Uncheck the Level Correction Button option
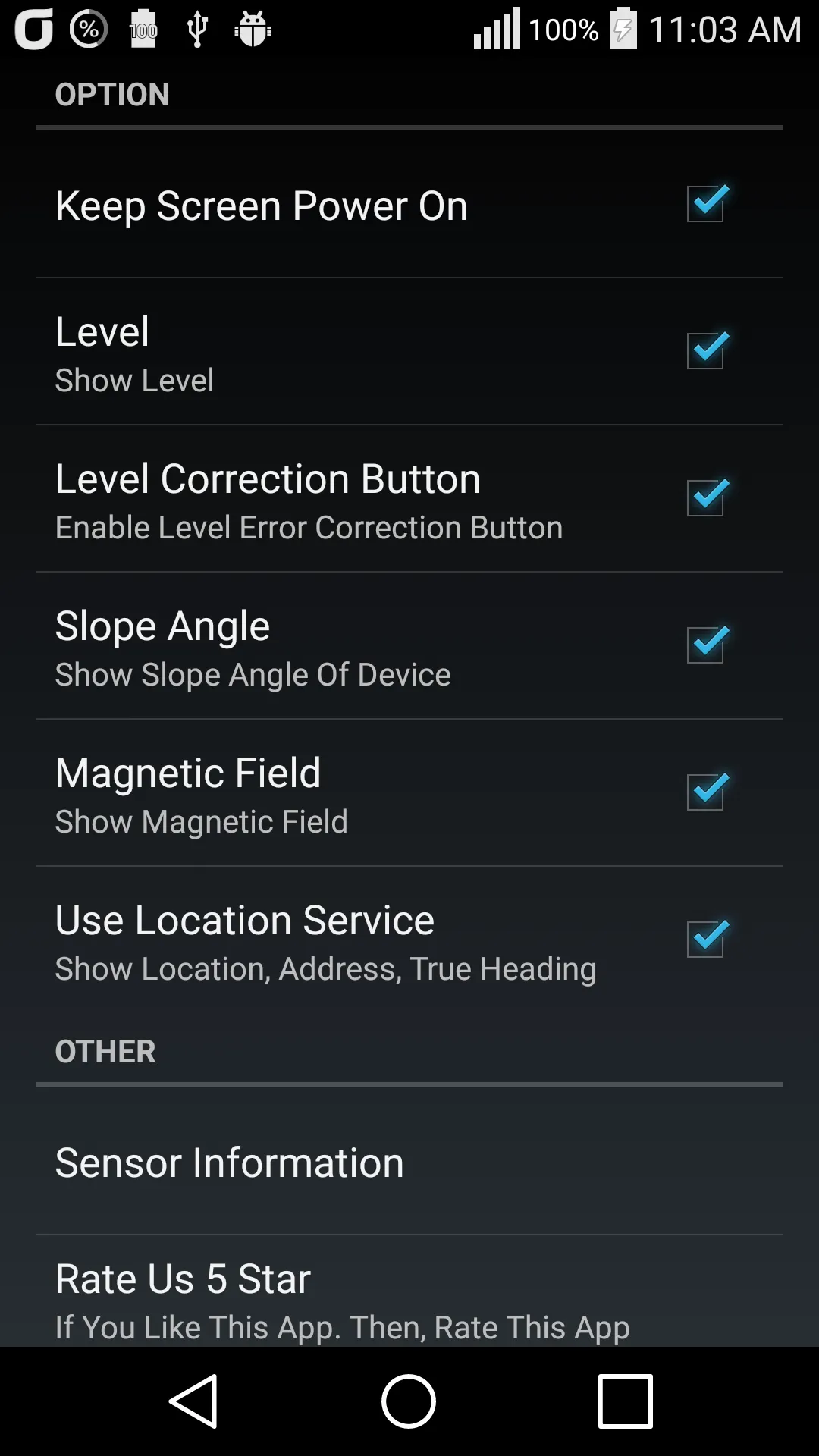This screenshot has width=819, height=1456. coord(706,497)
